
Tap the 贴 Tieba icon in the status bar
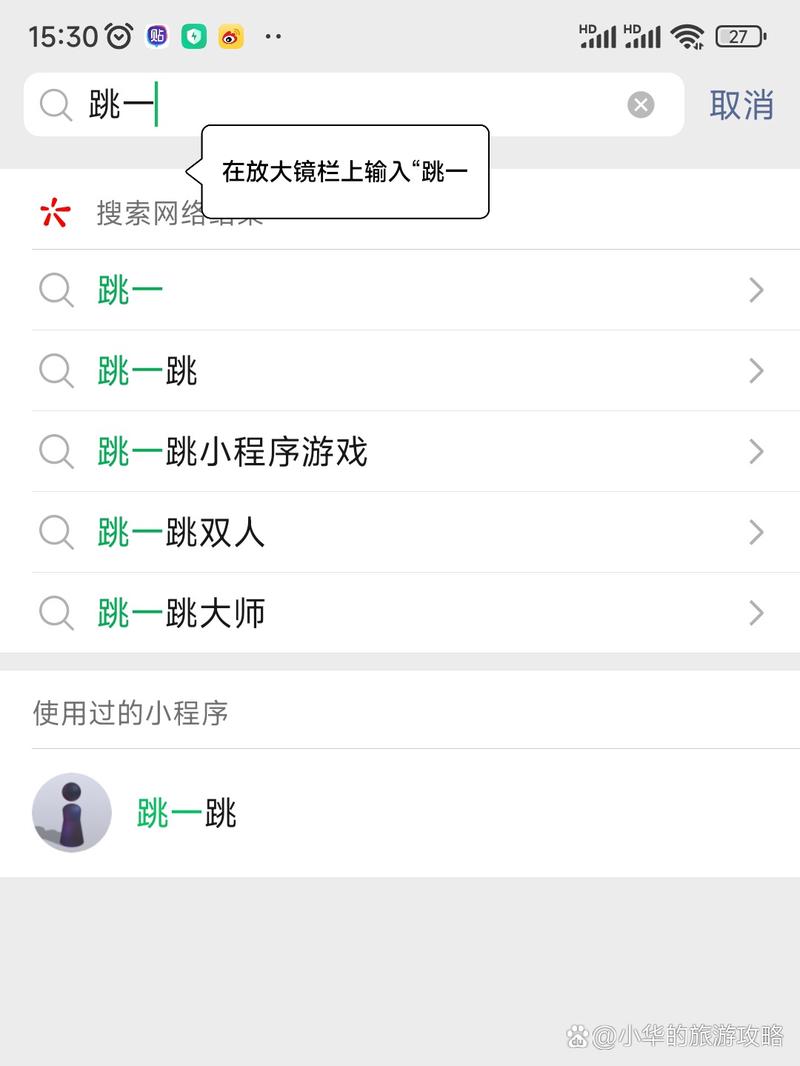pos(157,36)
